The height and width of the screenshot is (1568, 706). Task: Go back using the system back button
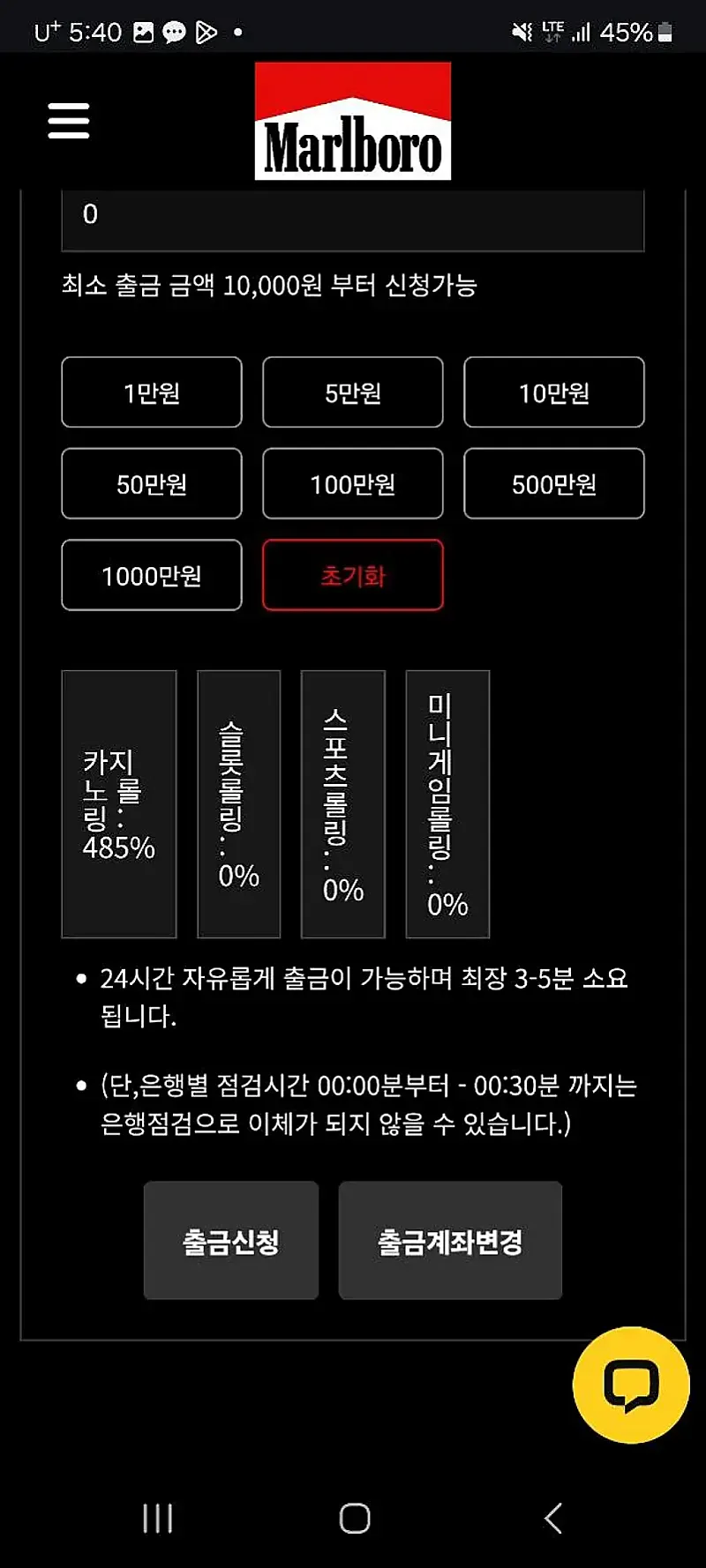tap(553, 1519)
